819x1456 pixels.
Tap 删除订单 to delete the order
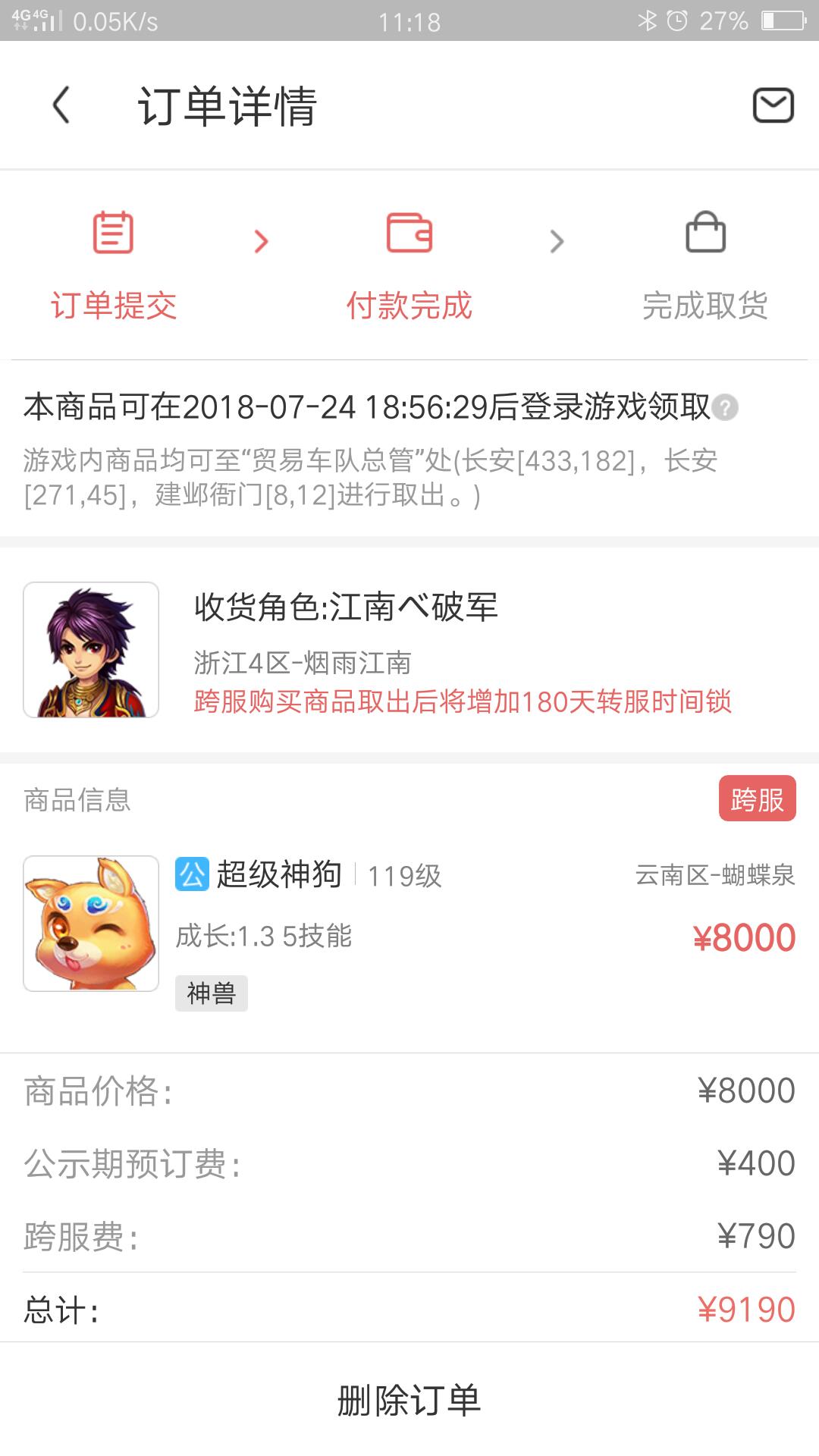click(x=409, y=1400)
